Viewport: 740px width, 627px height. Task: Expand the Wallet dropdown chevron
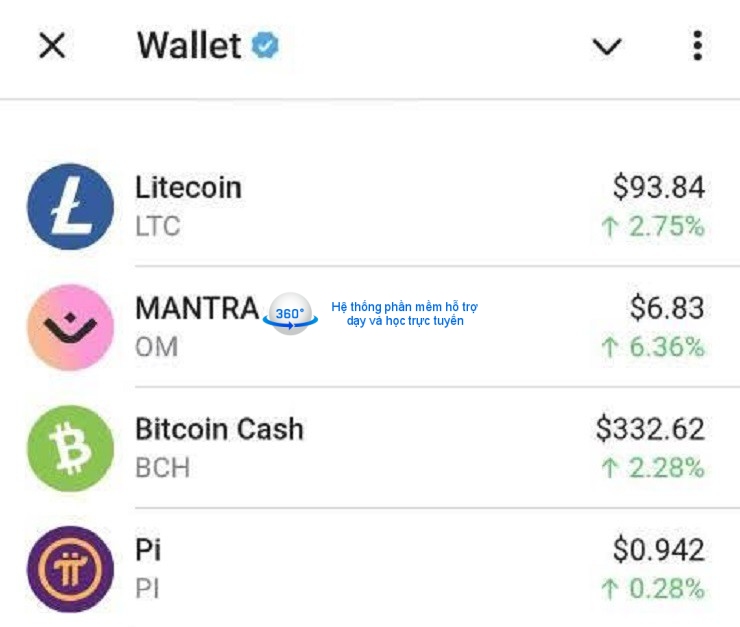tap(606, 47)
